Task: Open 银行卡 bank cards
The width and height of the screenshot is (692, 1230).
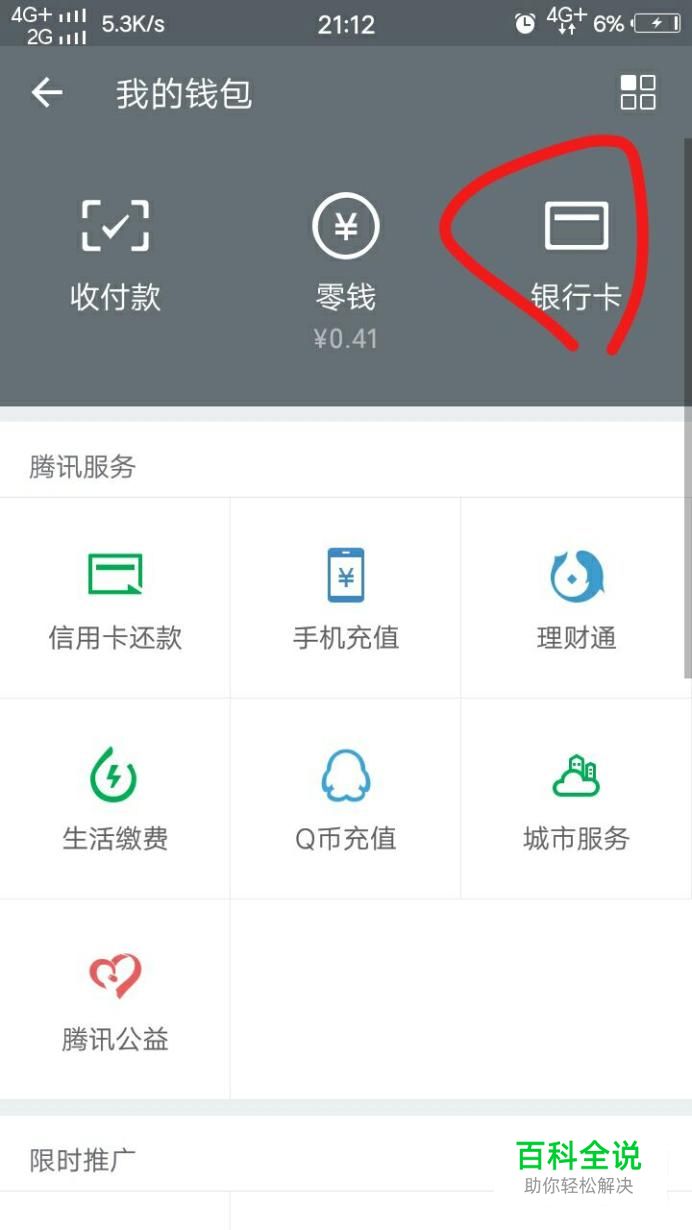Action: pyautogui.click(x=576, y=256)
